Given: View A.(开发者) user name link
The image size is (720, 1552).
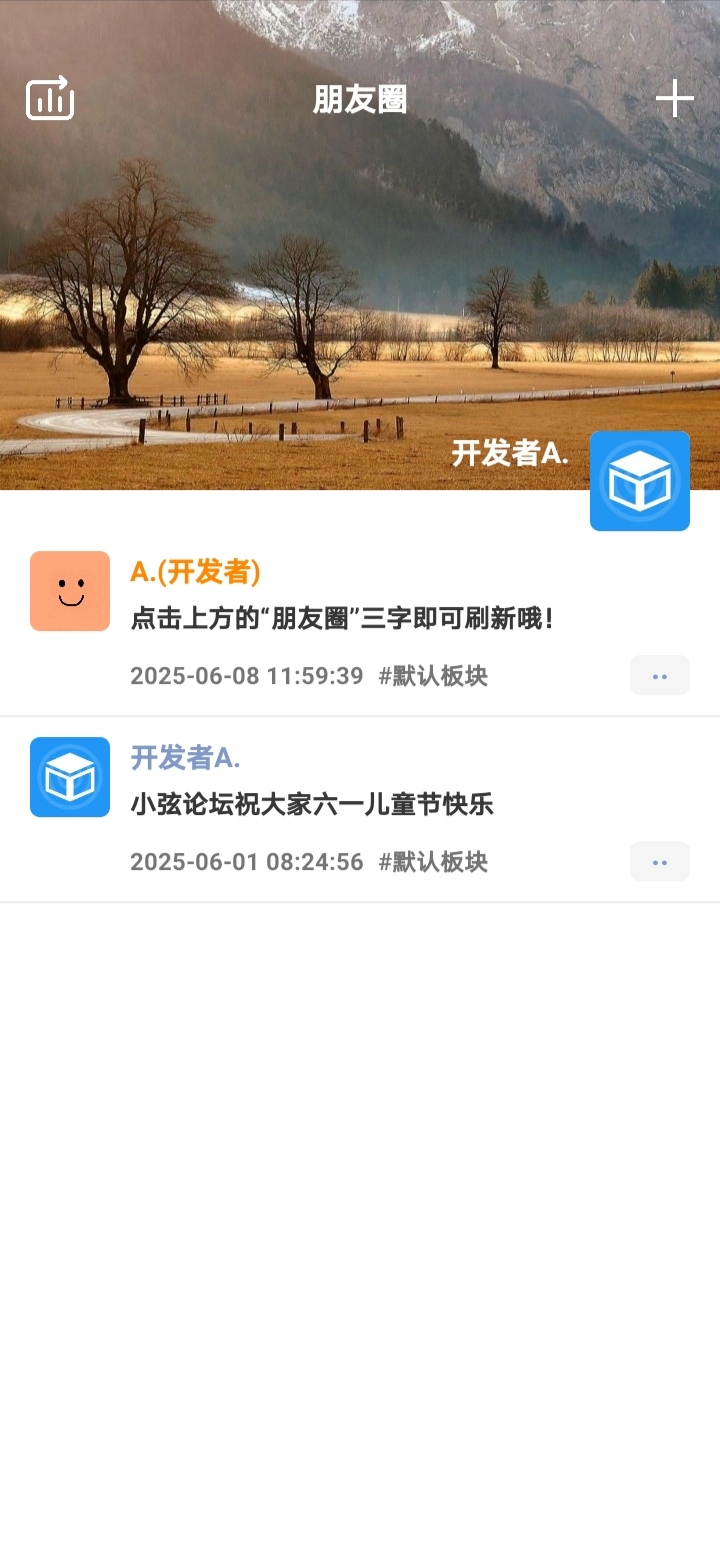Looking at the screenshot, I should pos(195,572).
